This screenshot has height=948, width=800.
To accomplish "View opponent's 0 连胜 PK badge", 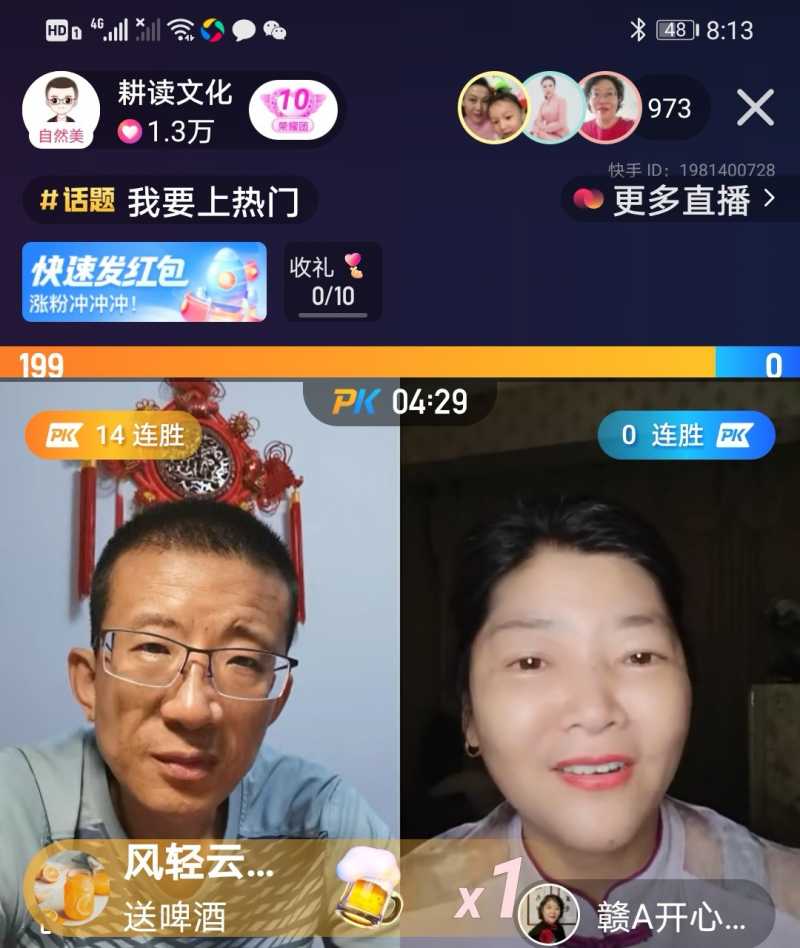I will [686, 435].
